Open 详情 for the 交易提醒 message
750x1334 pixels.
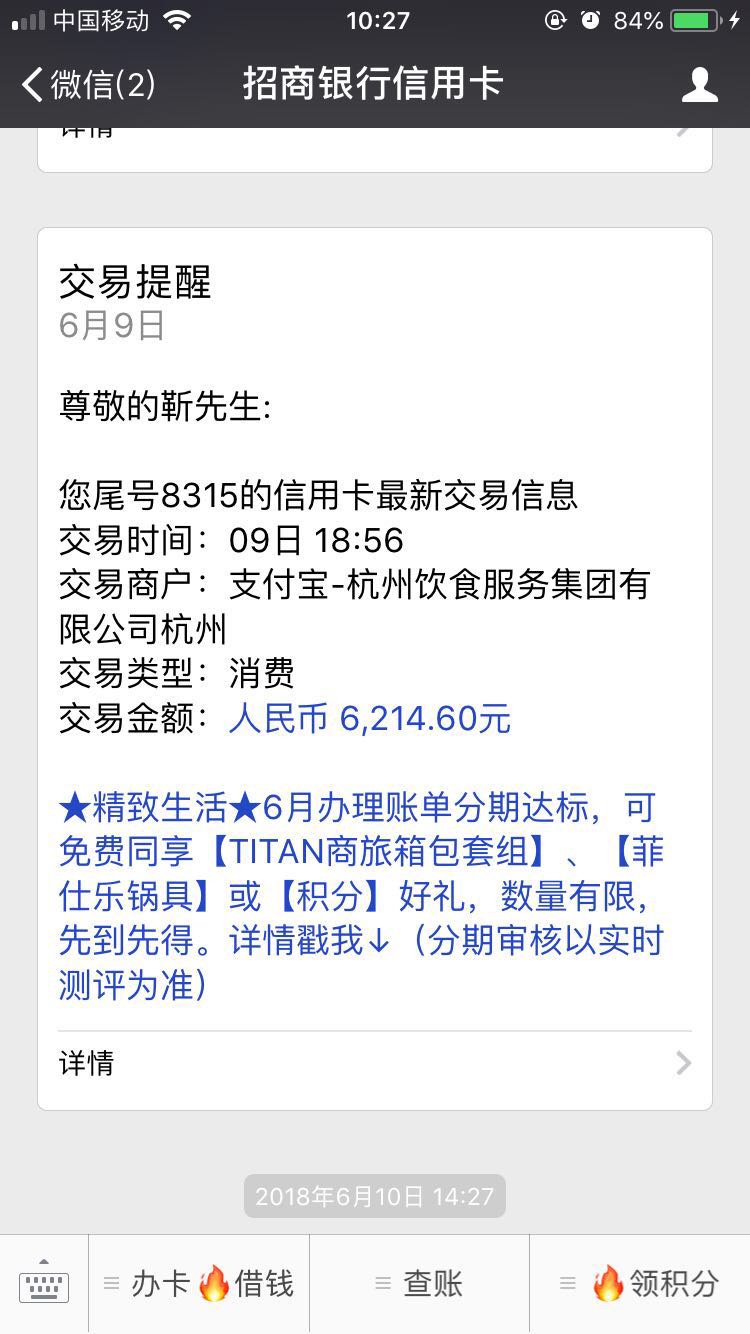coord(374,1062)
